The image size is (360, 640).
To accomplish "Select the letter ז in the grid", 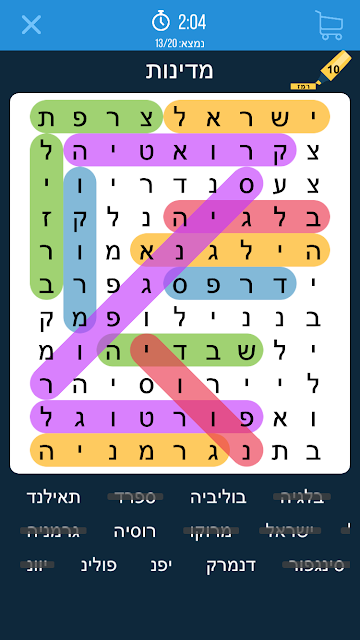I will (x=47, y=219).
